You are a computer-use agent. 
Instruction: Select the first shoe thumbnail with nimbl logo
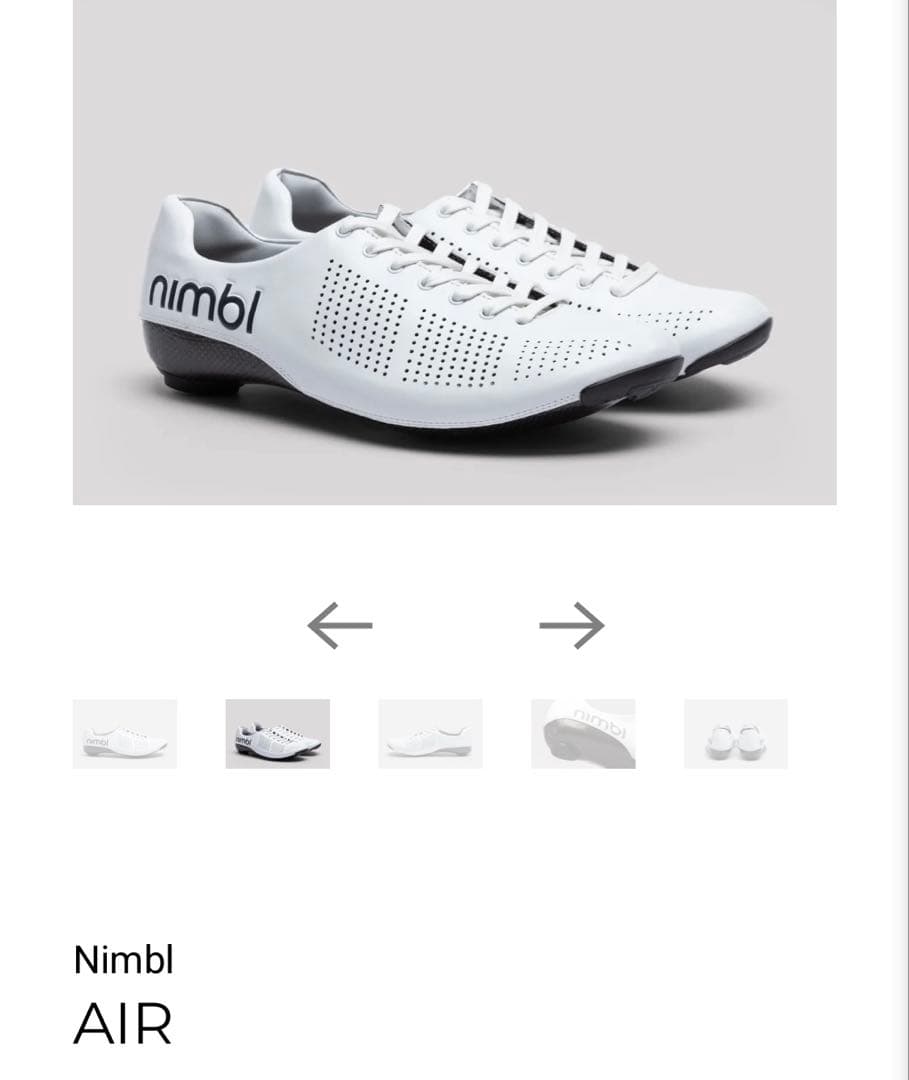point(124,733)
